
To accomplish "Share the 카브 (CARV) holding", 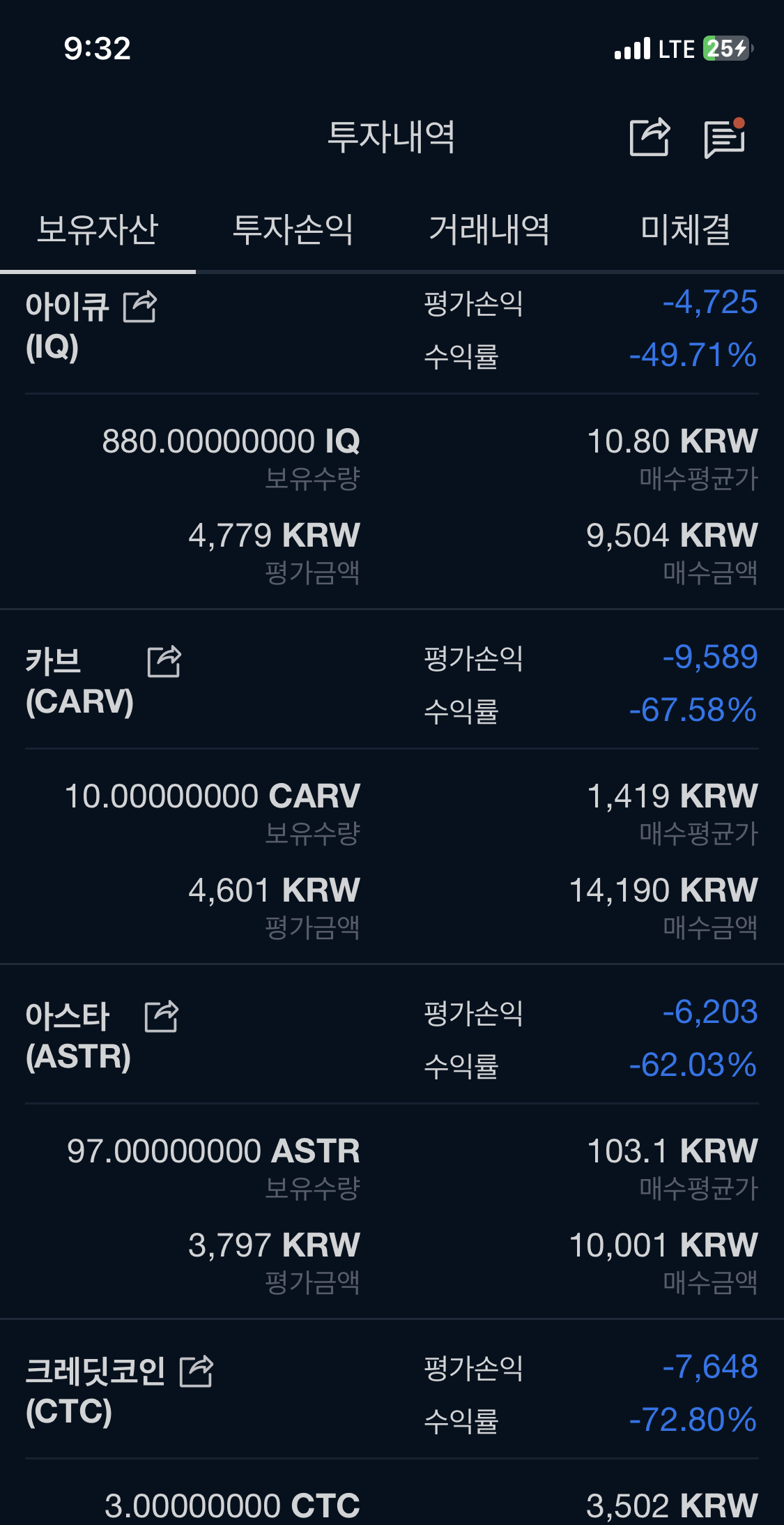I will coord(164,662).
